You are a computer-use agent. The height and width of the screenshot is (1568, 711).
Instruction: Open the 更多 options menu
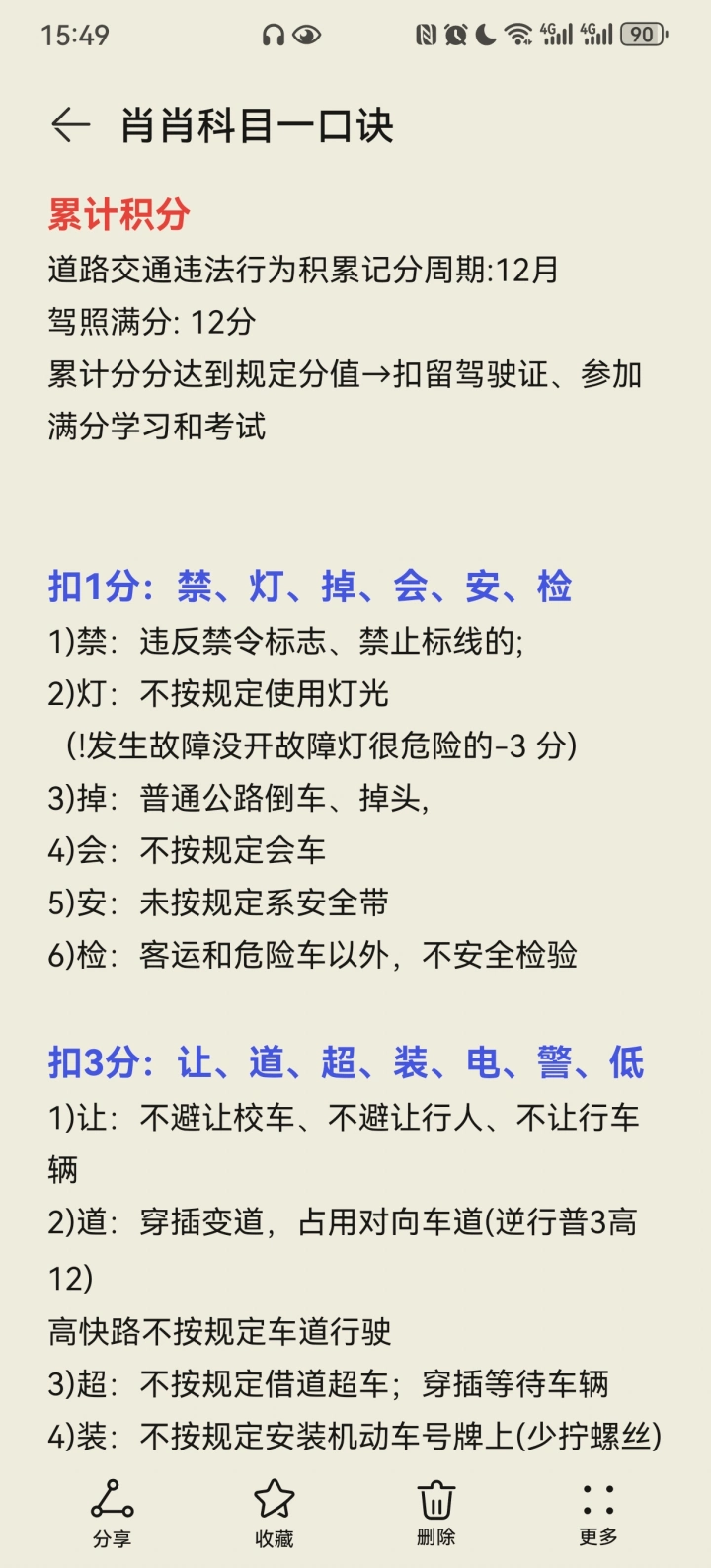598,1513
